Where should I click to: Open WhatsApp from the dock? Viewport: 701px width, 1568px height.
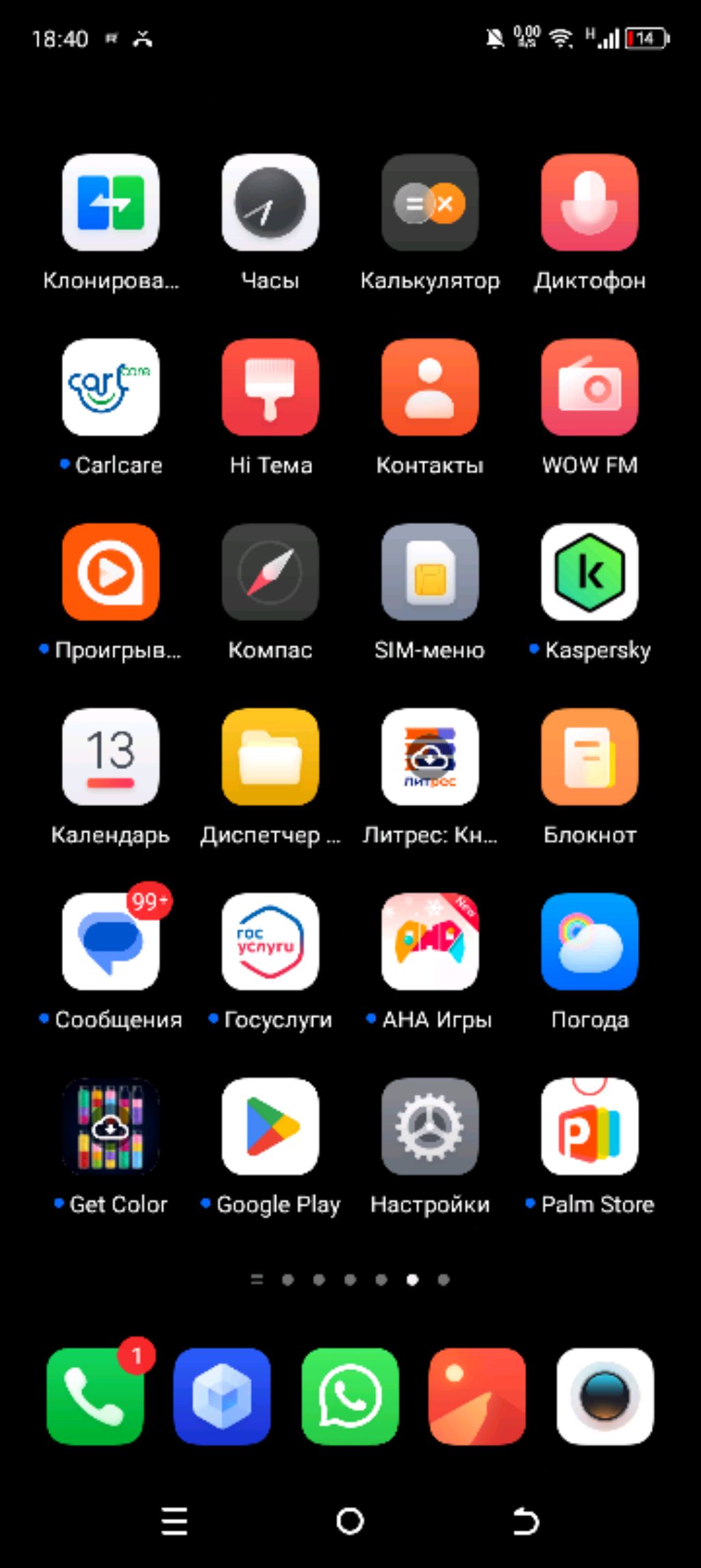(x=350, y=1396)
